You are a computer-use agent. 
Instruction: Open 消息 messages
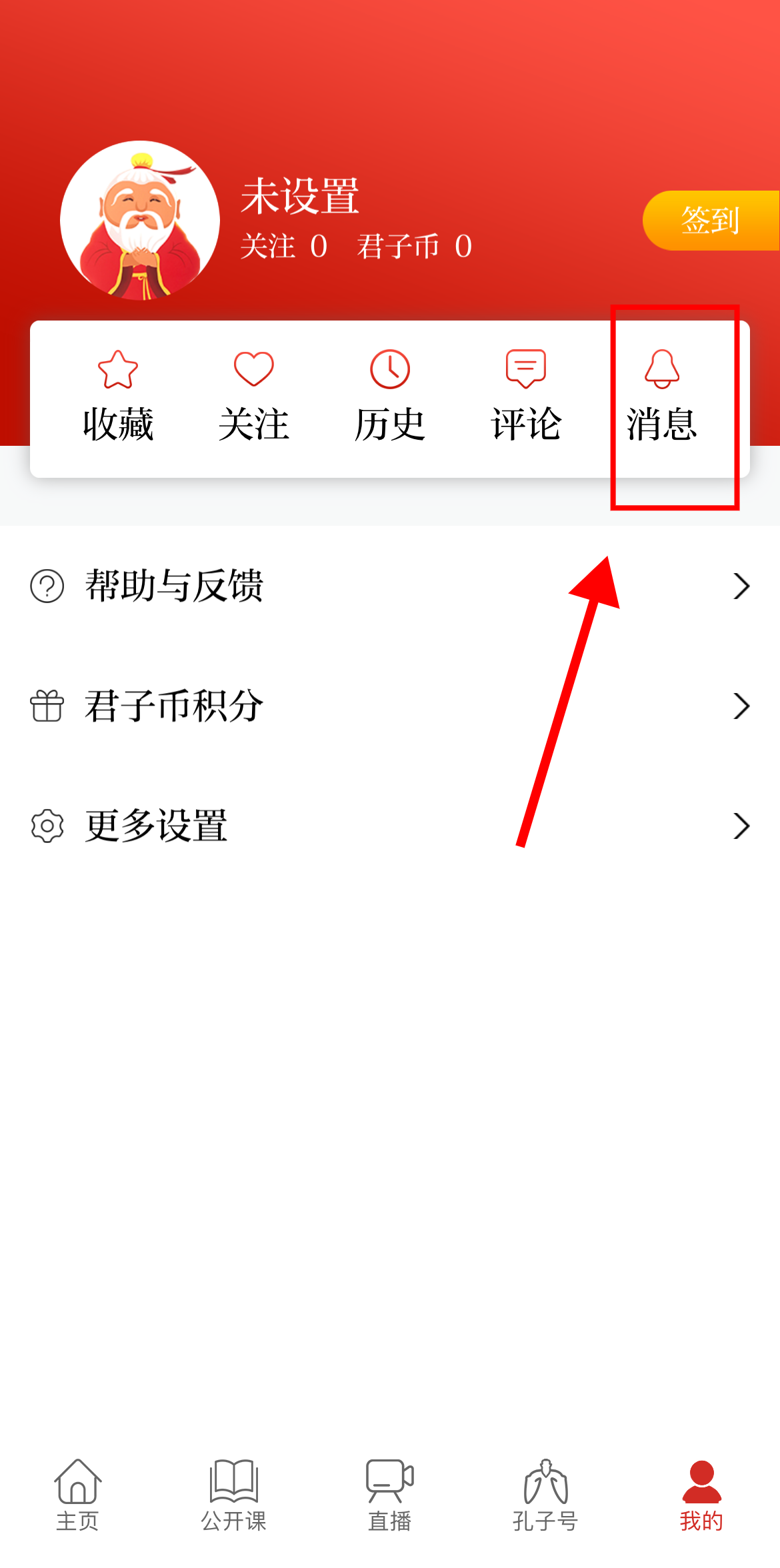[662, 398]
